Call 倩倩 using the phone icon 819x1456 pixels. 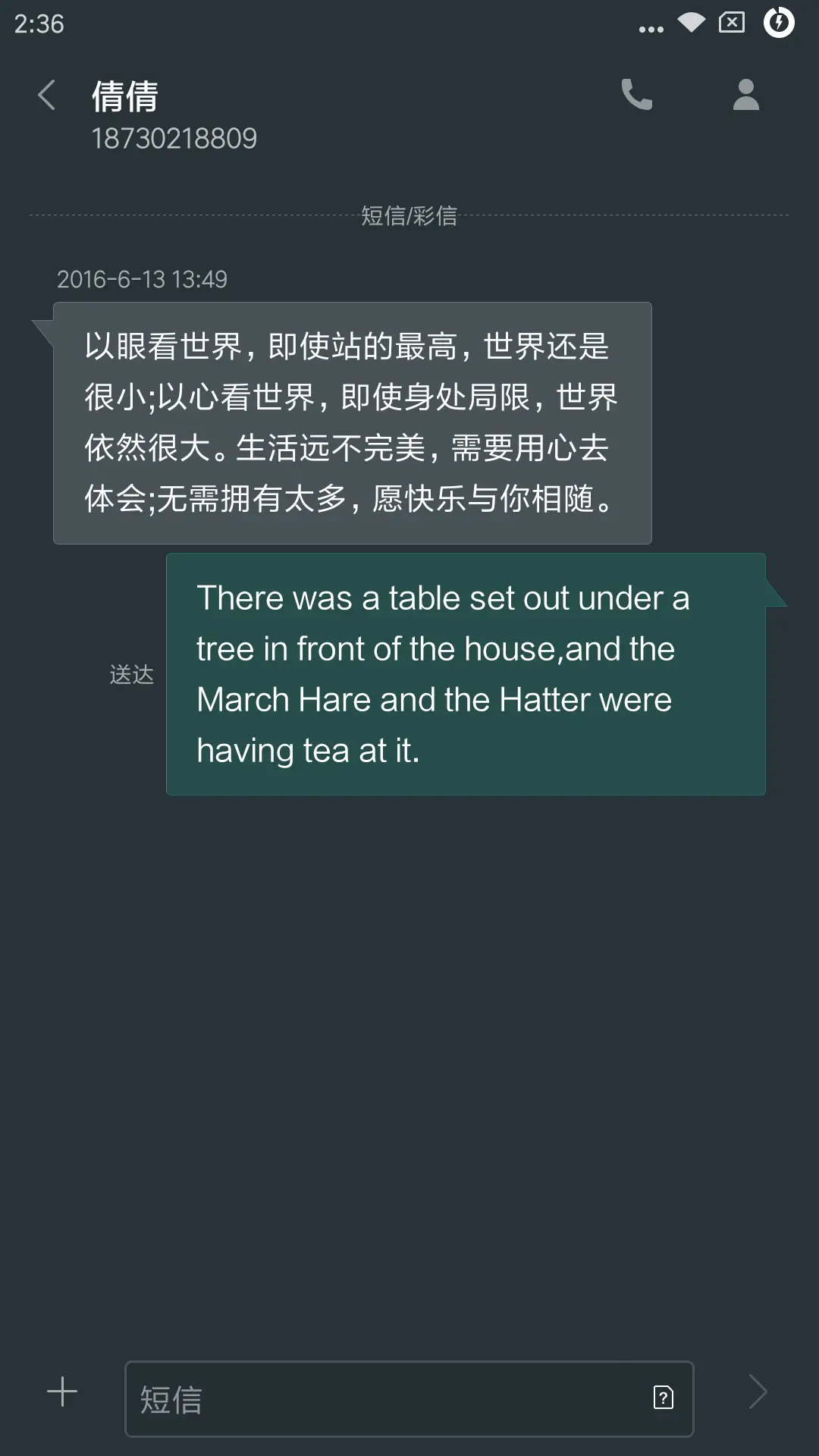point(637,95)
